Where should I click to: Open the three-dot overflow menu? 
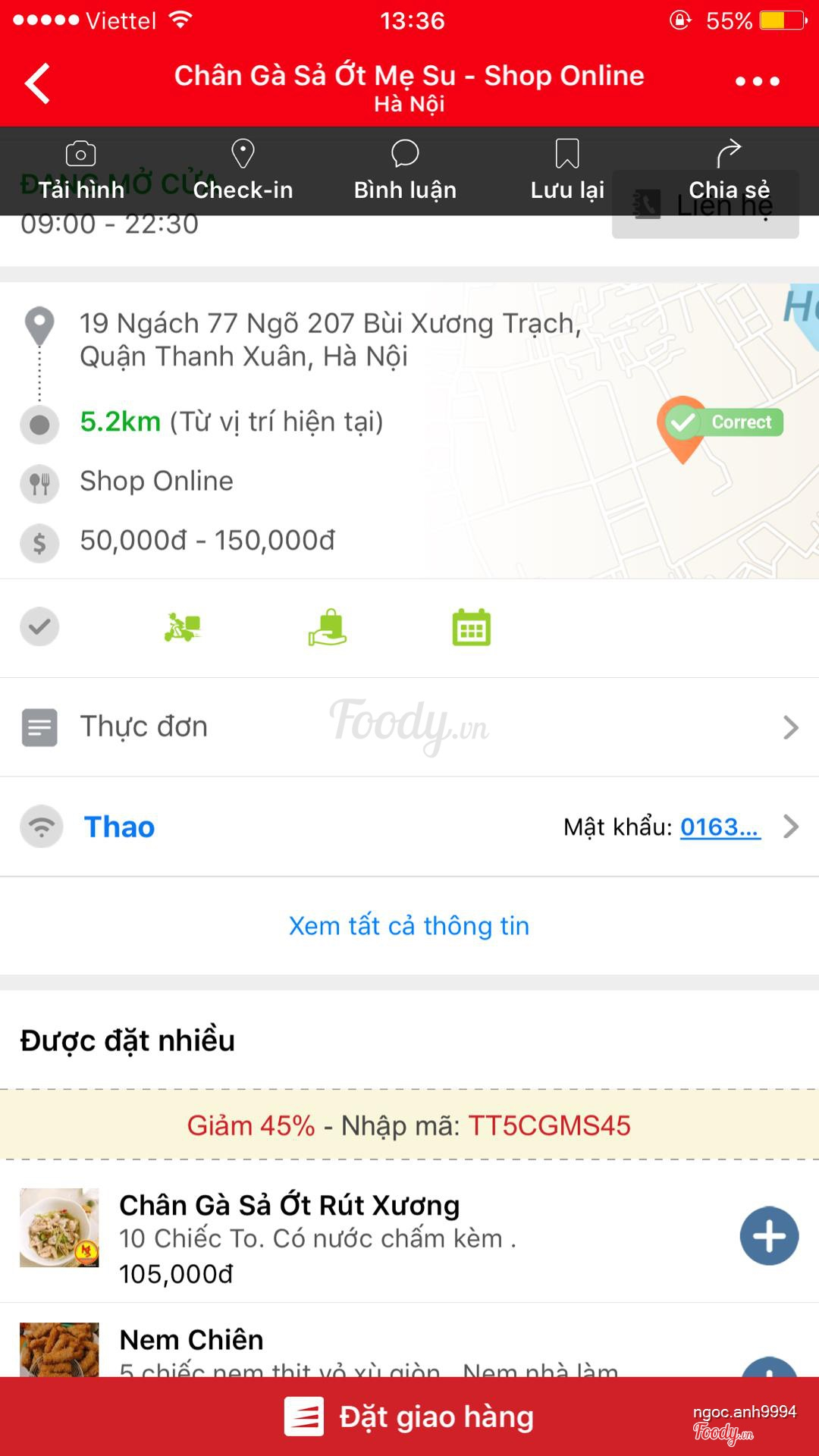(757, 81)
